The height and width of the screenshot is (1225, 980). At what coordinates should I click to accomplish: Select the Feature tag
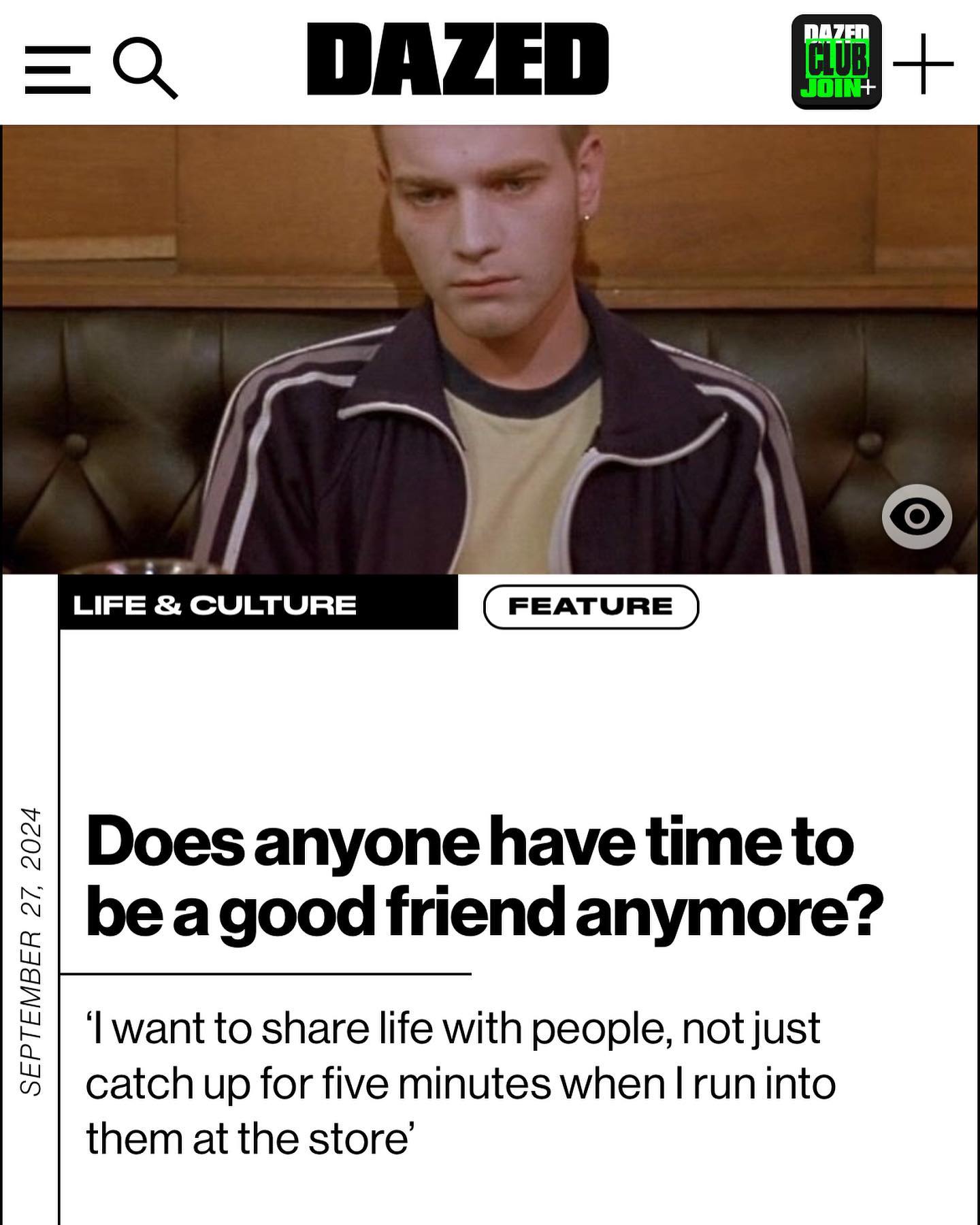tap(590, 606)
